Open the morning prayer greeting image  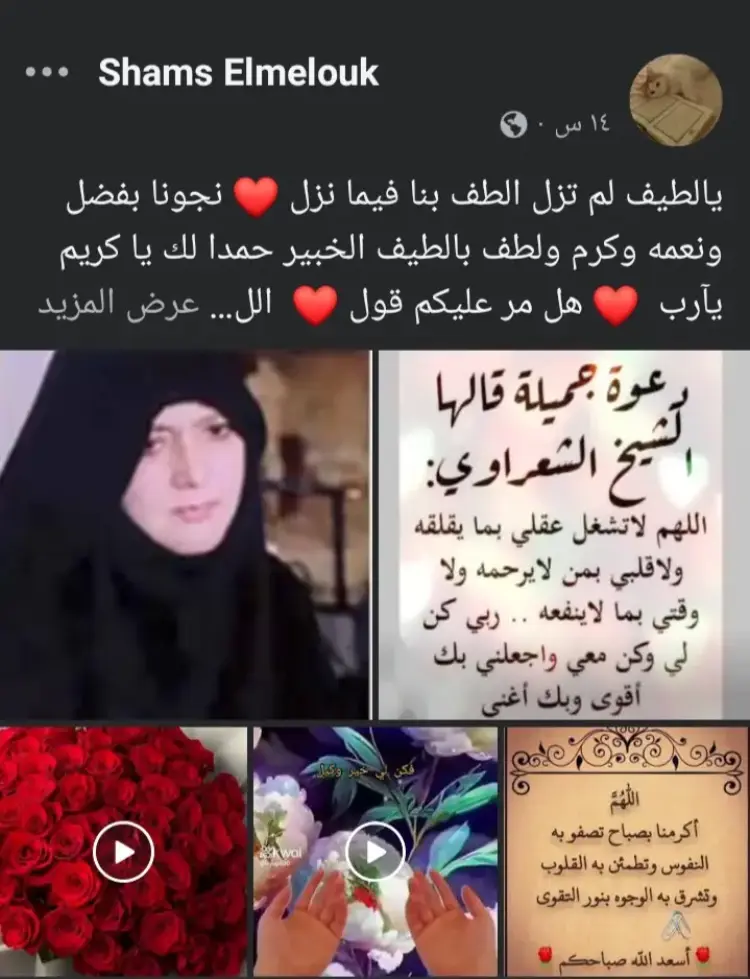[627, 851]
